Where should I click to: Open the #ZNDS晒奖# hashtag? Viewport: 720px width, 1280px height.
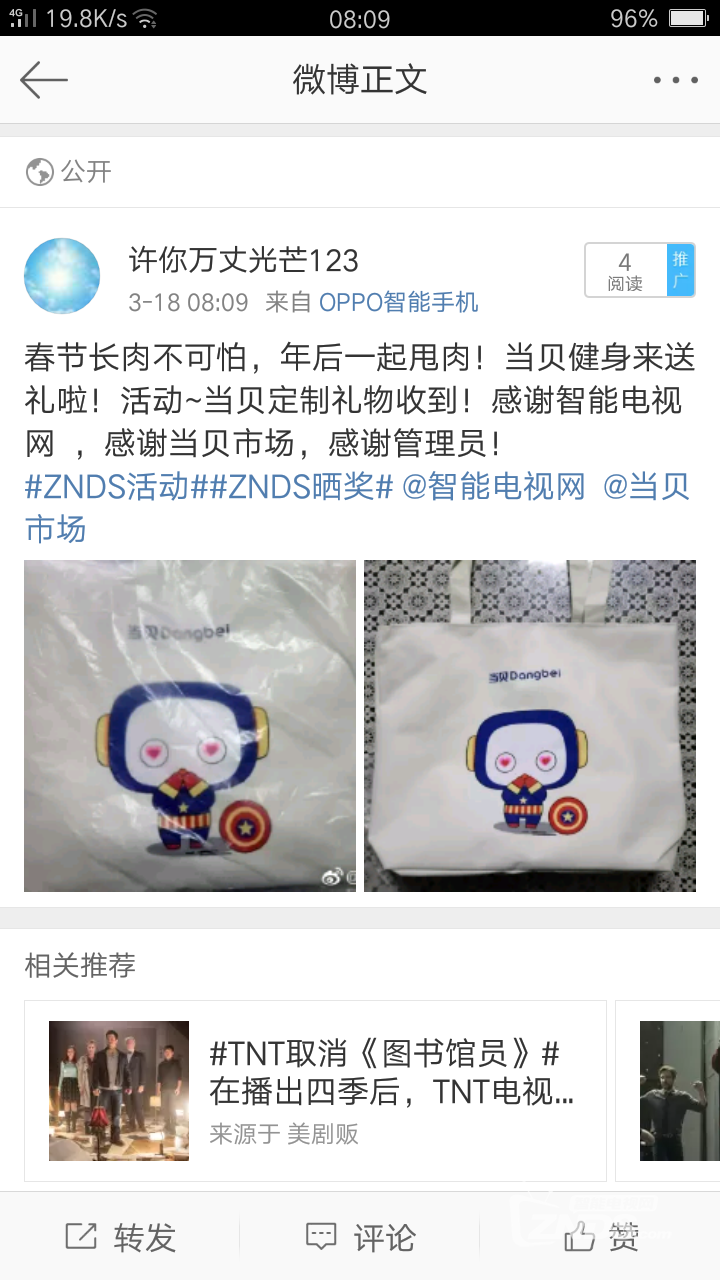tap(300, 487)
